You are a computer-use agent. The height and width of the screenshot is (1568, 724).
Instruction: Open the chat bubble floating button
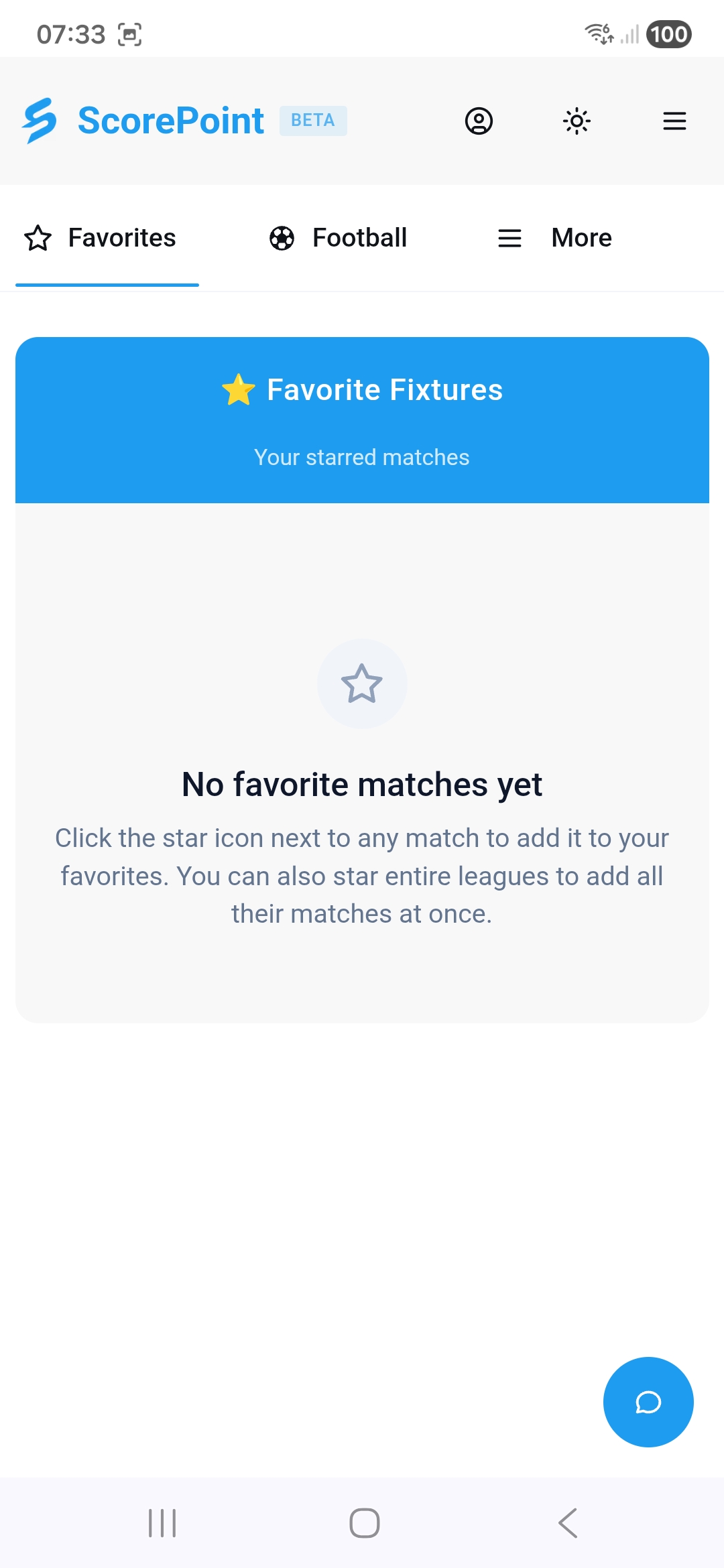[x=648, y=1402]
